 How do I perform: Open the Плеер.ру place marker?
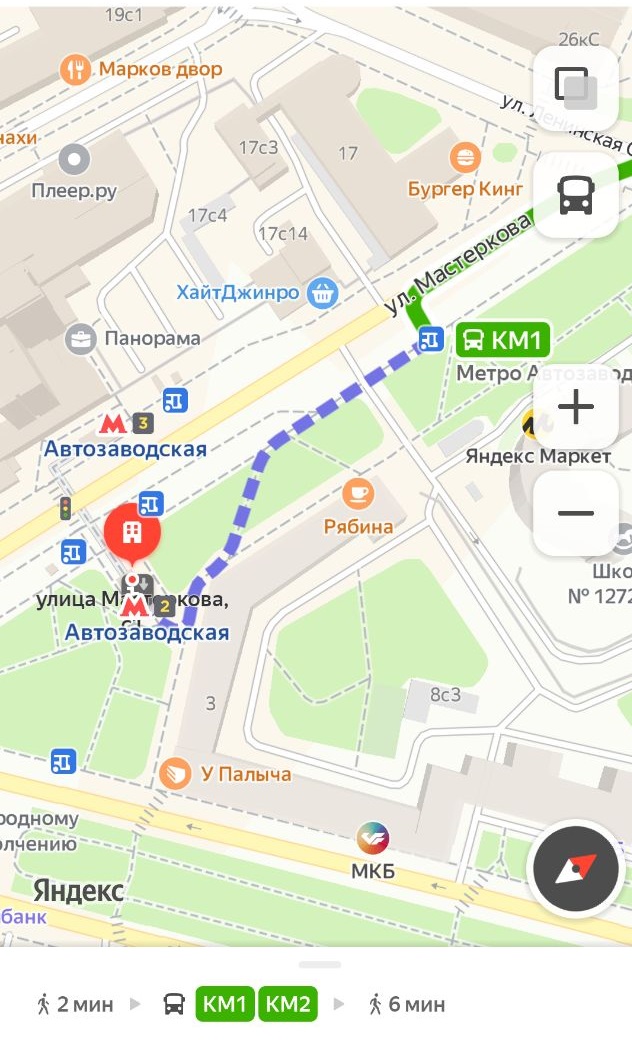pos(74,160)
